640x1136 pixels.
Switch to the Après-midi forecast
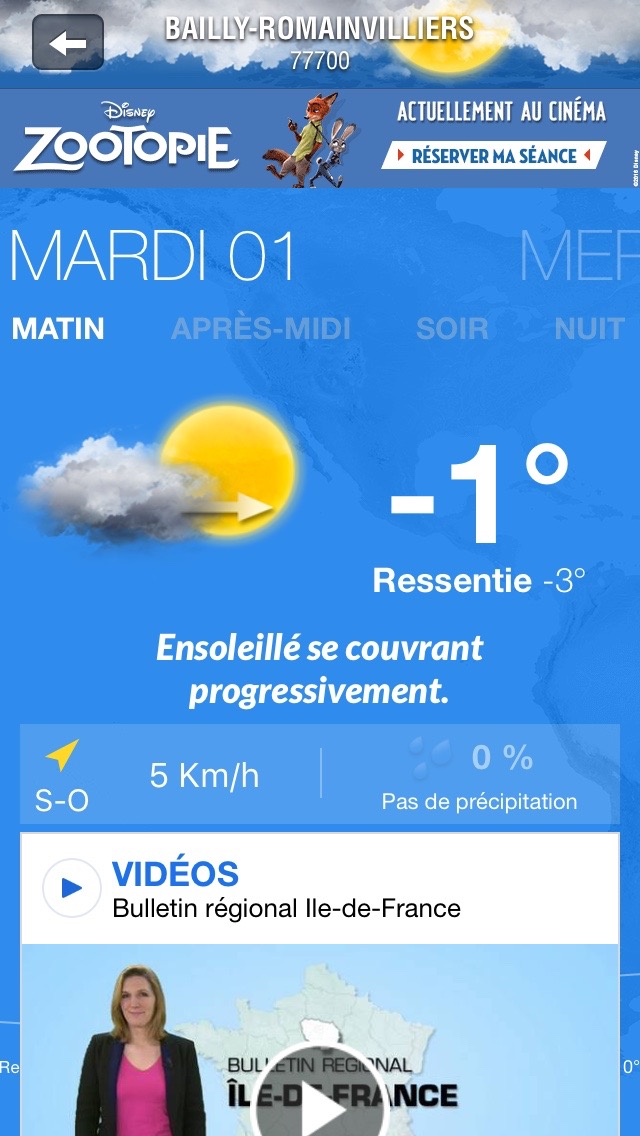261,328
